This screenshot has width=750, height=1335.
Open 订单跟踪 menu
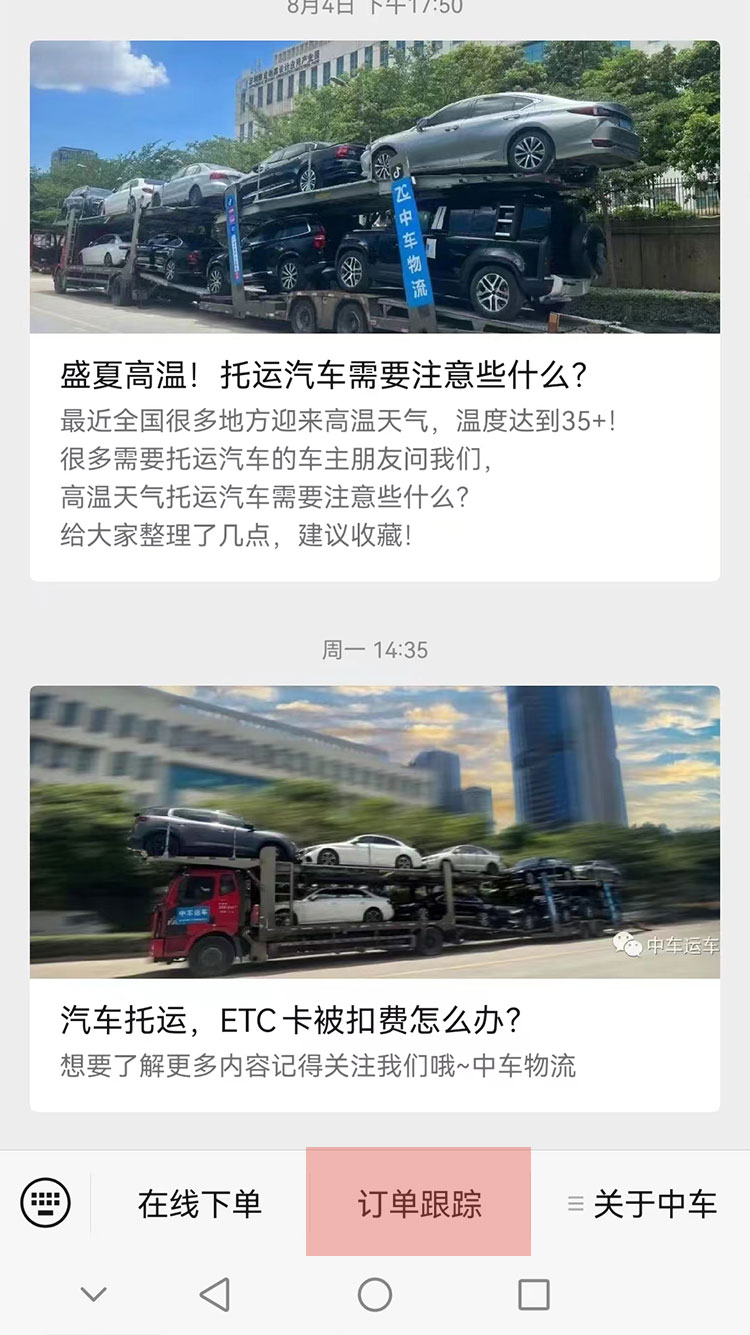pos(418,1202)
